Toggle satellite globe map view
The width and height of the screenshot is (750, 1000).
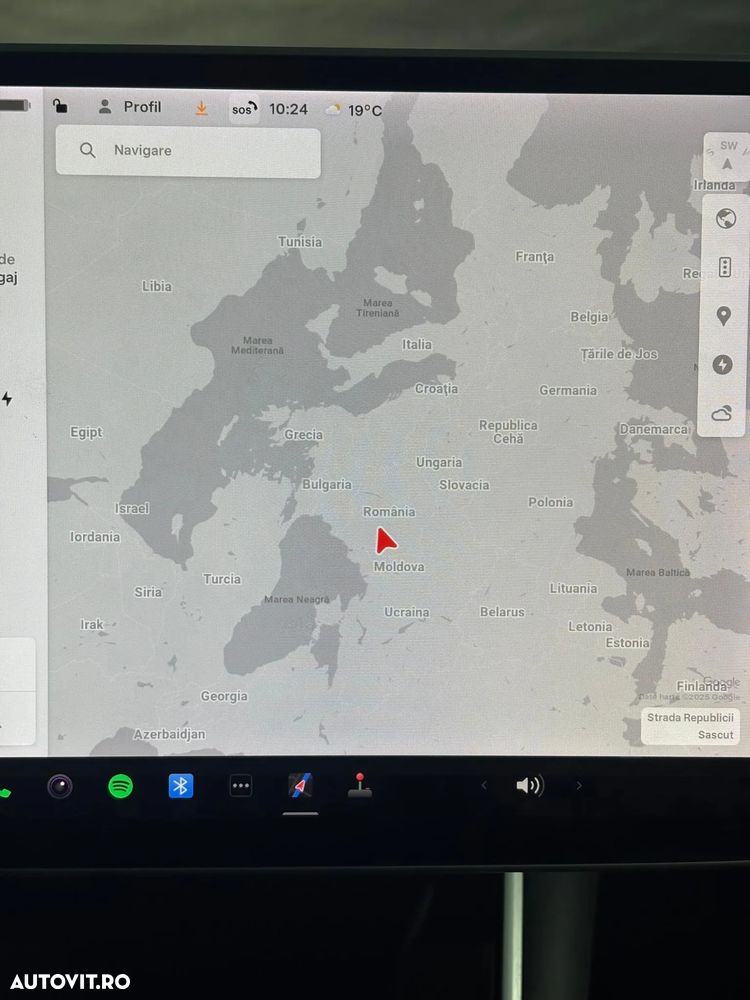725,219
